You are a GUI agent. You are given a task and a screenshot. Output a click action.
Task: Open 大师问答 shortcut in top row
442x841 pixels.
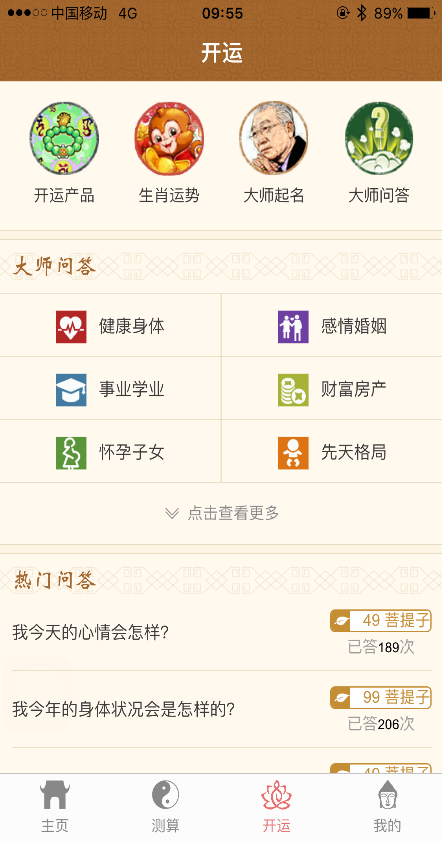point(379,153)
